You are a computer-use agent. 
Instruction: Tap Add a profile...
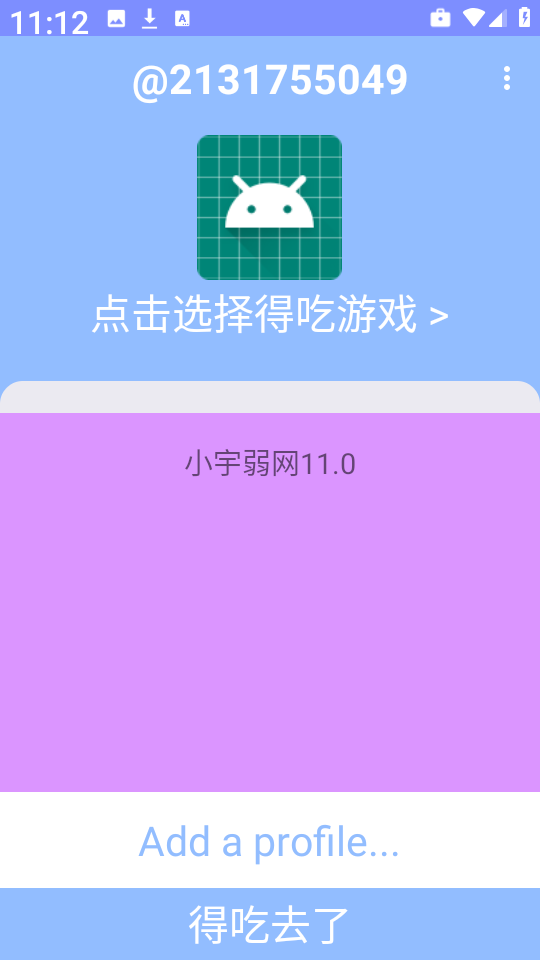[270, 841]
